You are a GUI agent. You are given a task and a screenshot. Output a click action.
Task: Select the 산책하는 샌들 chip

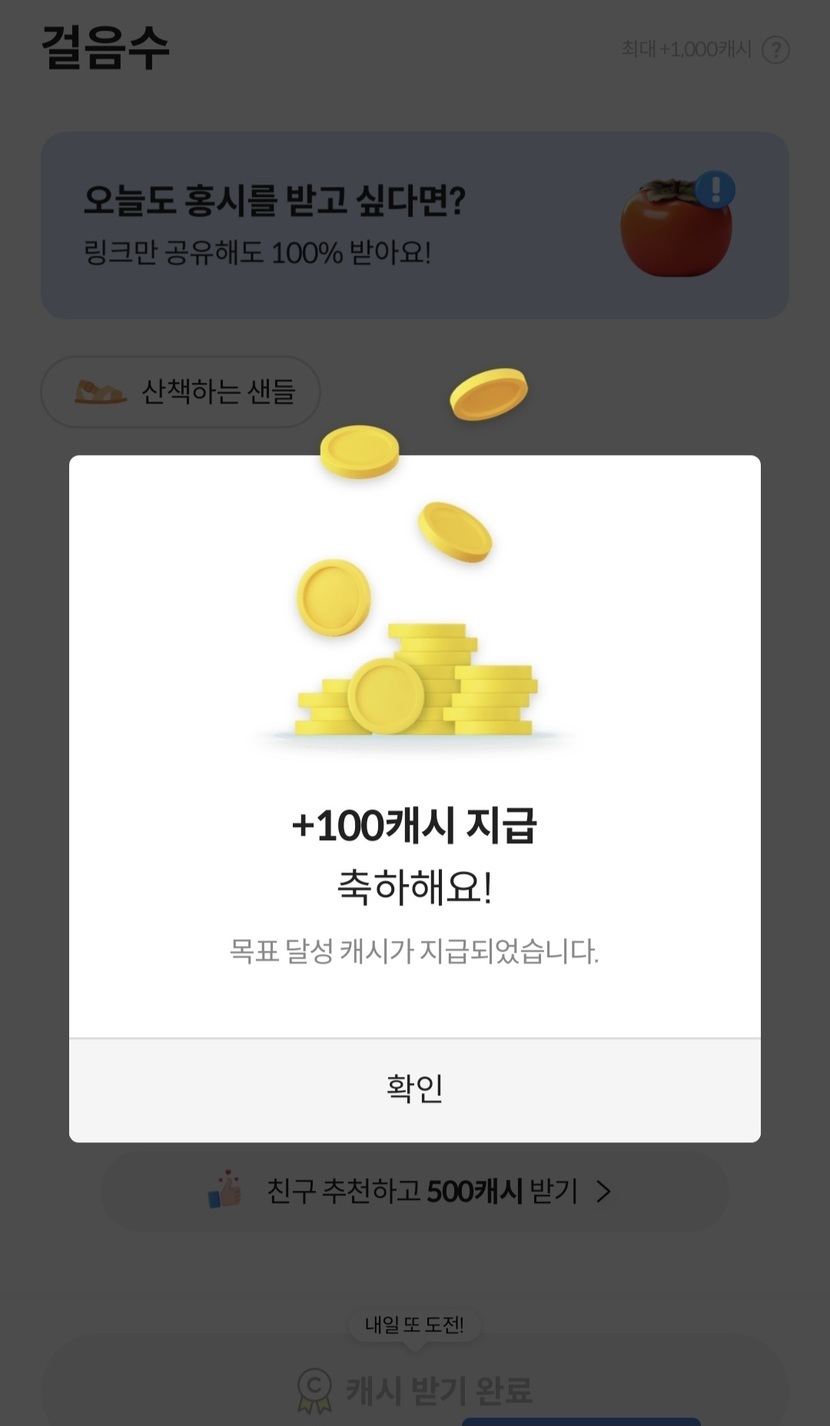click(180, 392)
